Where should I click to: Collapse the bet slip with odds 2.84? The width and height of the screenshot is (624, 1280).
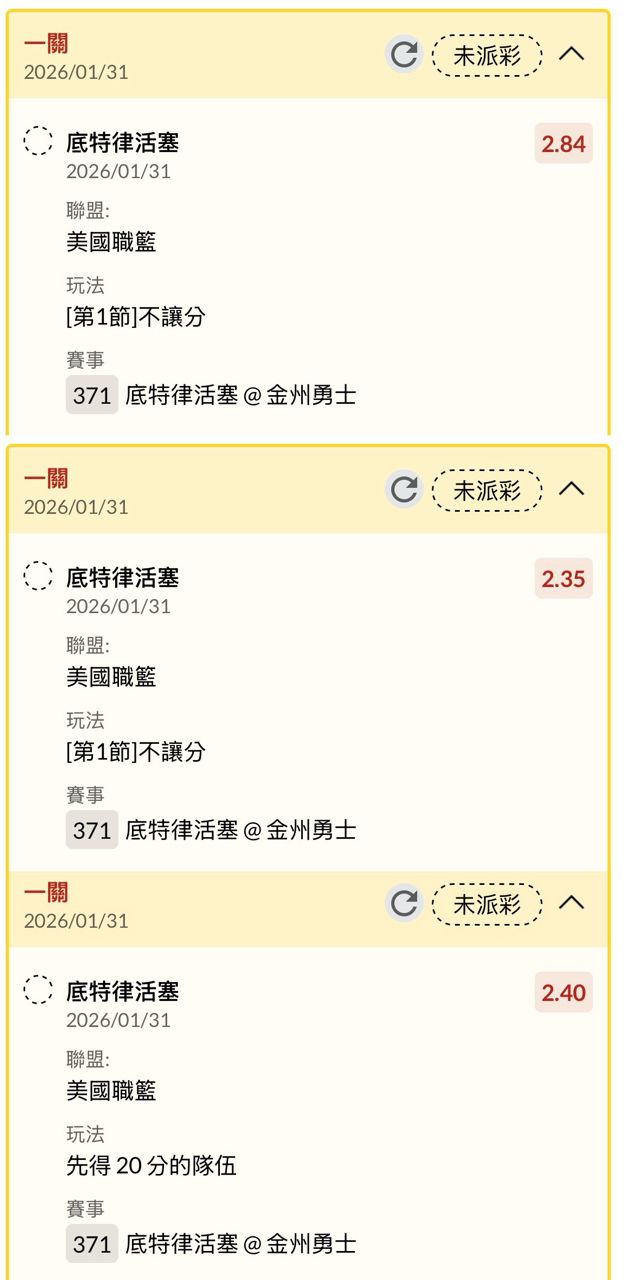(x=571, y=55)
